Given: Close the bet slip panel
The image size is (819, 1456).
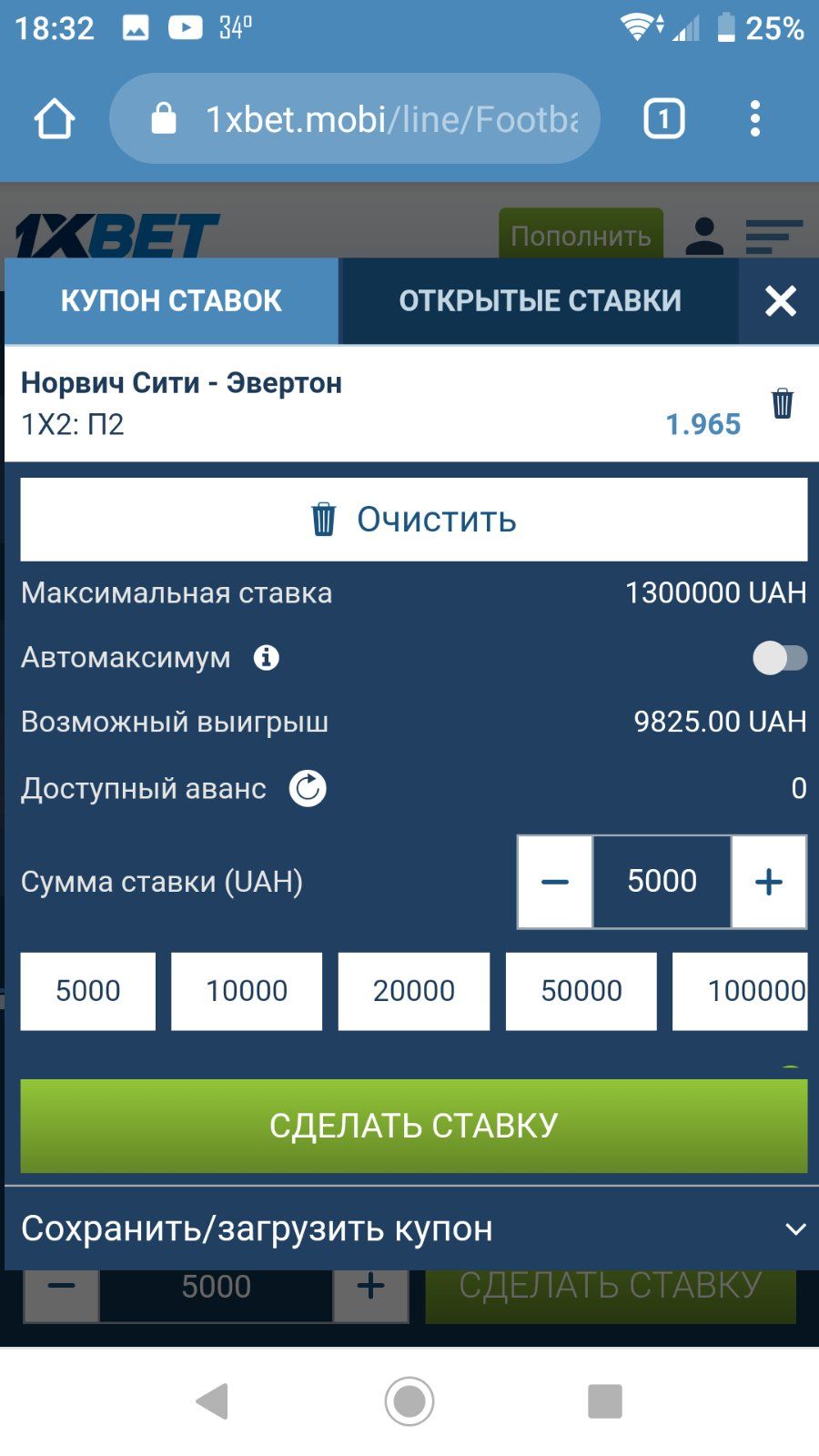Looking at the screenshot, I should pyautogui.click(x=780, y=301).
